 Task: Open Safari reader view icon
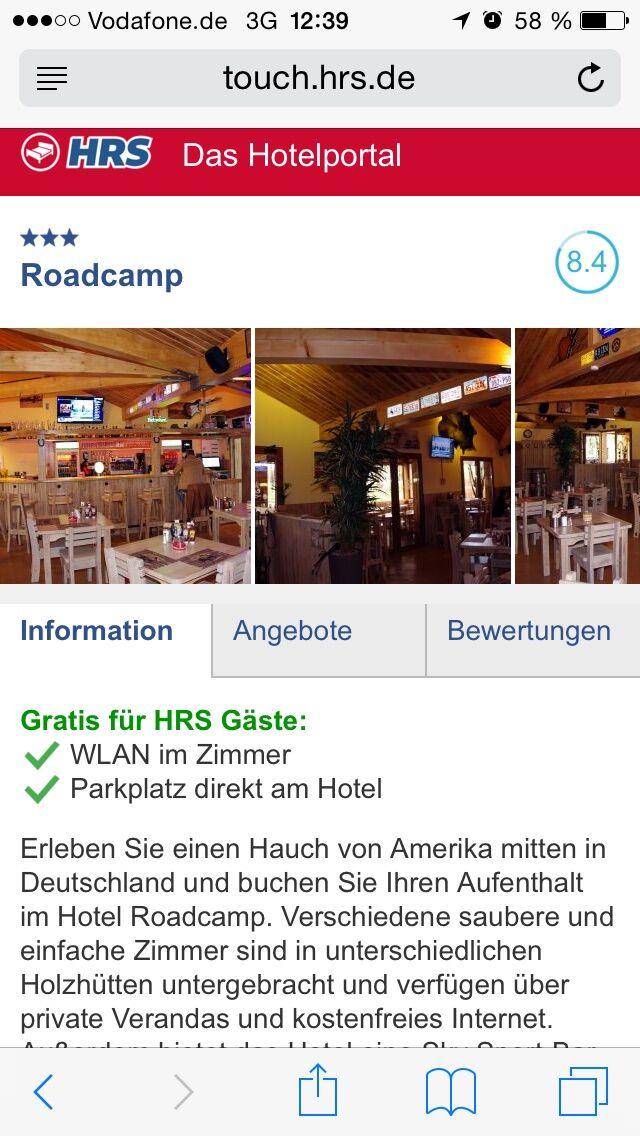pyautogui.click(x=52, y=79)
